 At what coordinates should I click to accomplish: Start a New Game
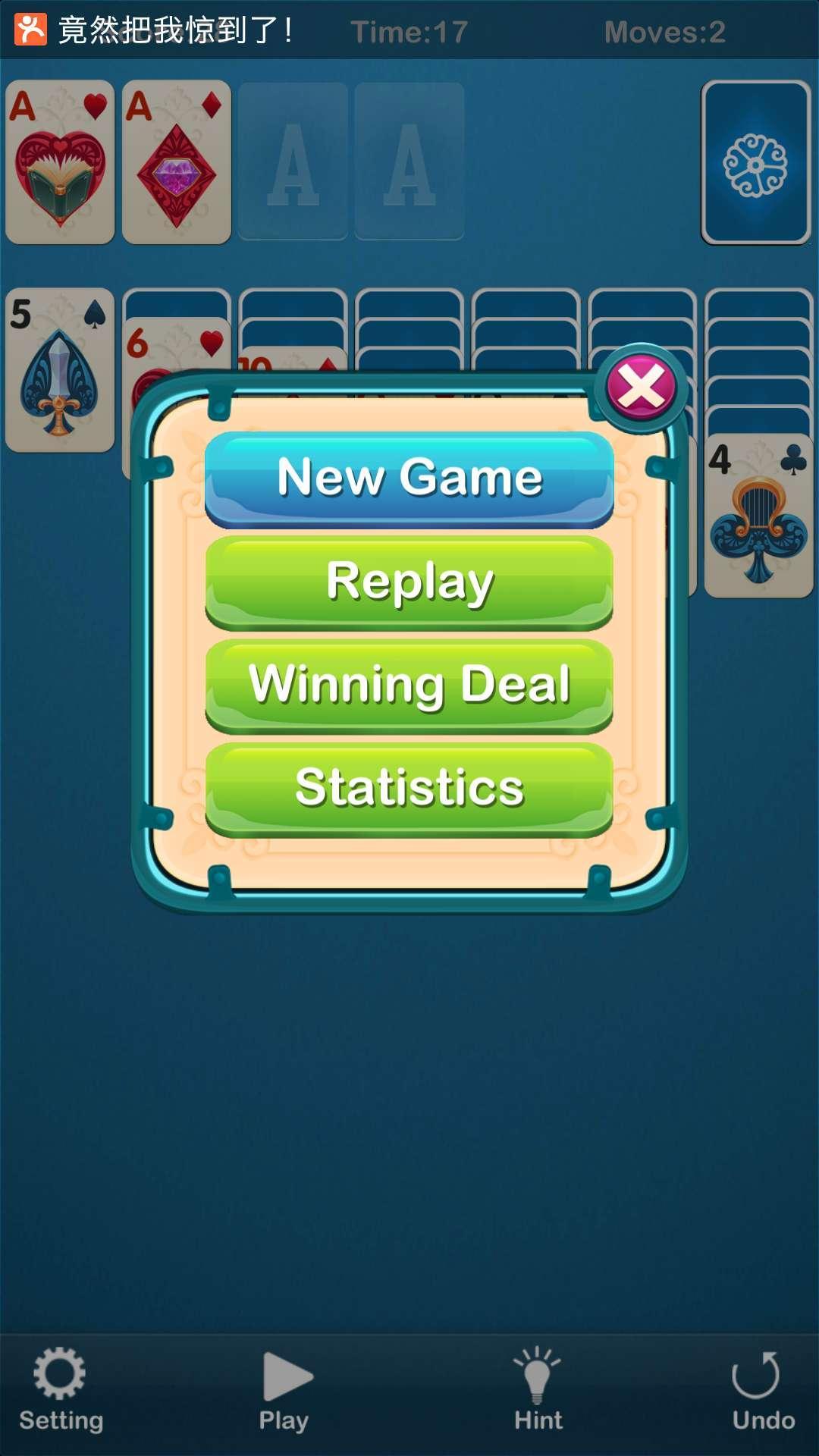pos(409,478)
